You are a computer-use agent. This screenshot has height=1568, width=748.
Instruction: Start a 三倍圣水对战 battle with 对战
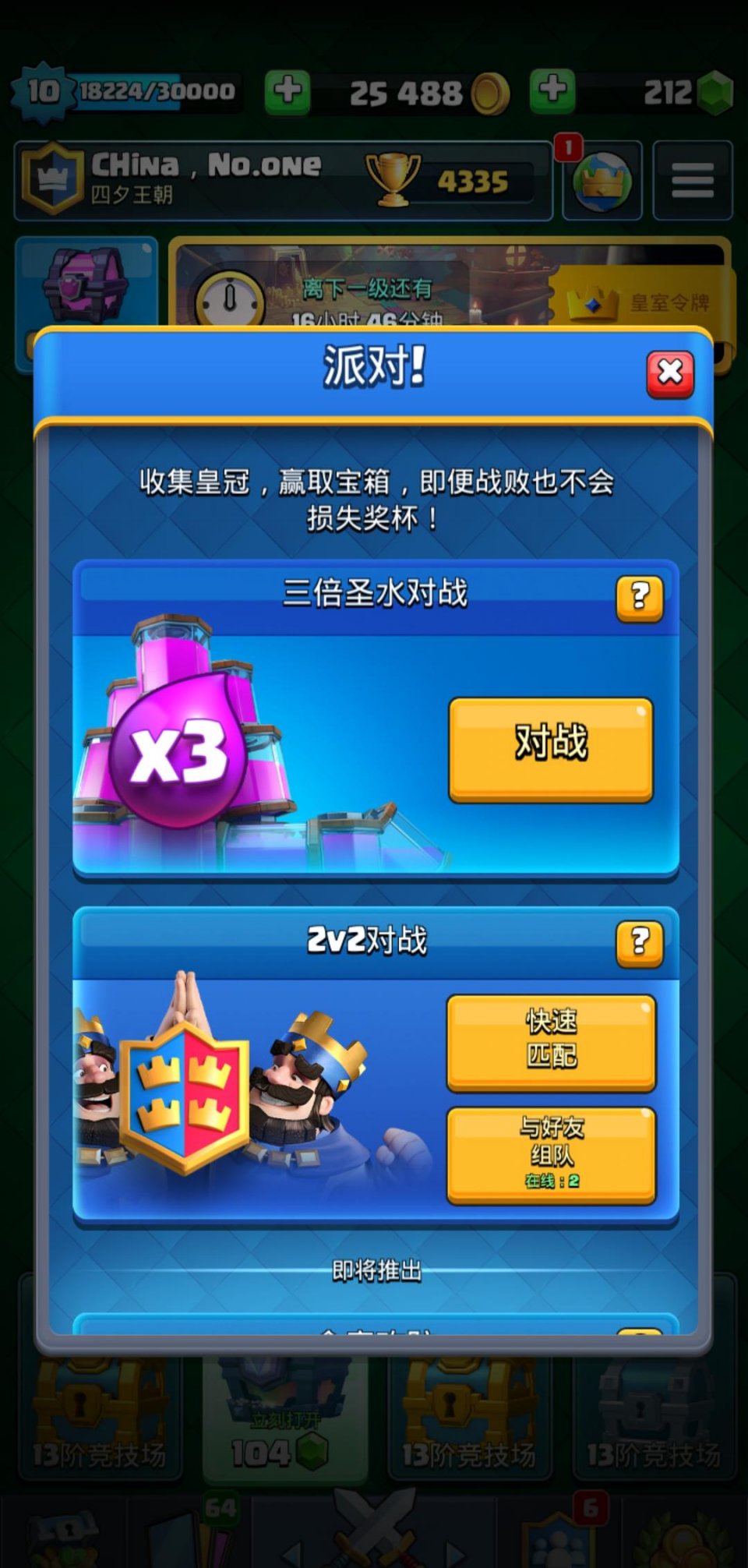coord(550,749)
